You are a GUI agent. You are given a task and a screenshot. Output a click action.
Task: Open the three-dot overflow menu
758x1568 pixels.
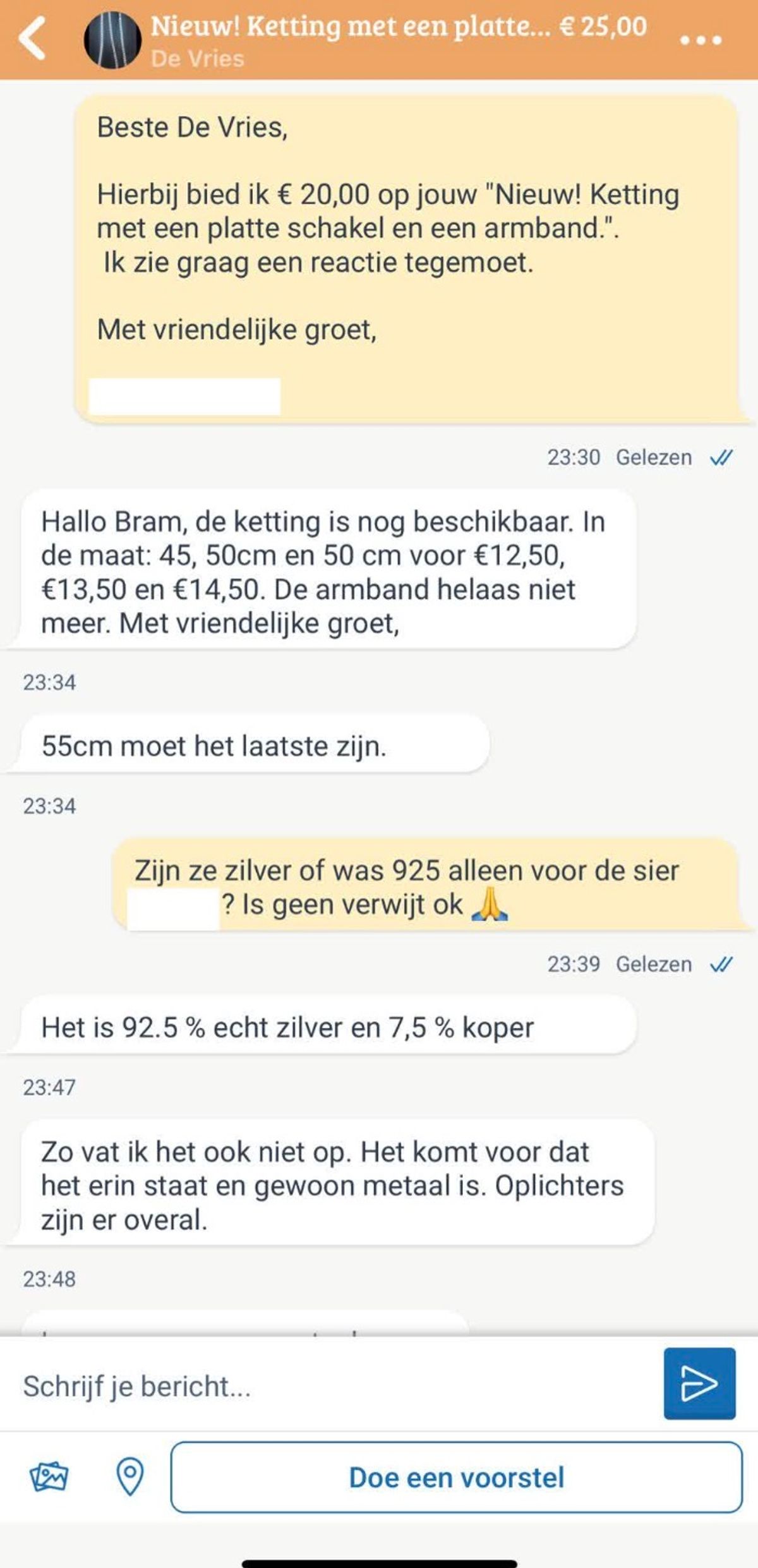coord(700,40)
